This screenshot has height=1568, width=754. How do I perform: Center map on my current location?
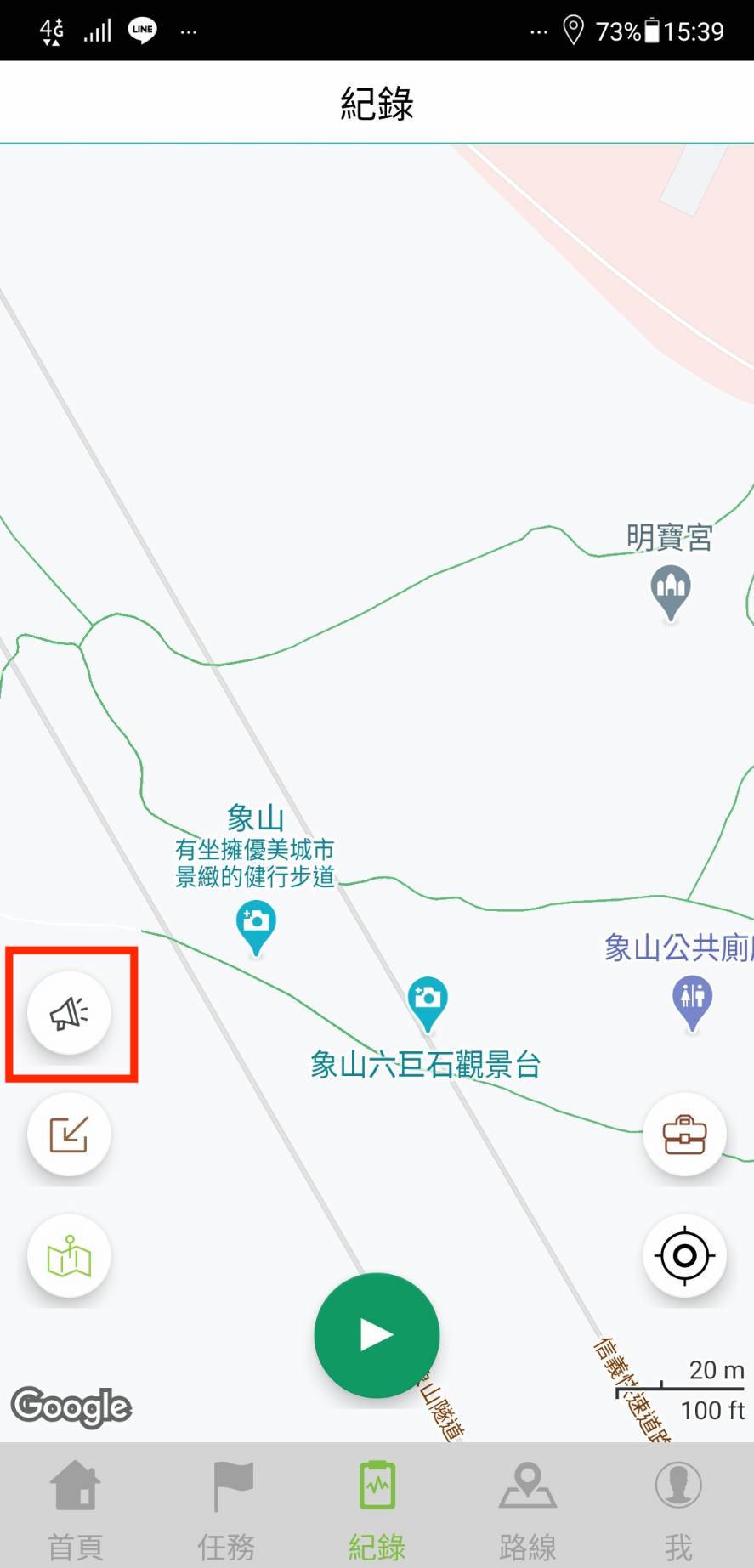[684, 1255]
